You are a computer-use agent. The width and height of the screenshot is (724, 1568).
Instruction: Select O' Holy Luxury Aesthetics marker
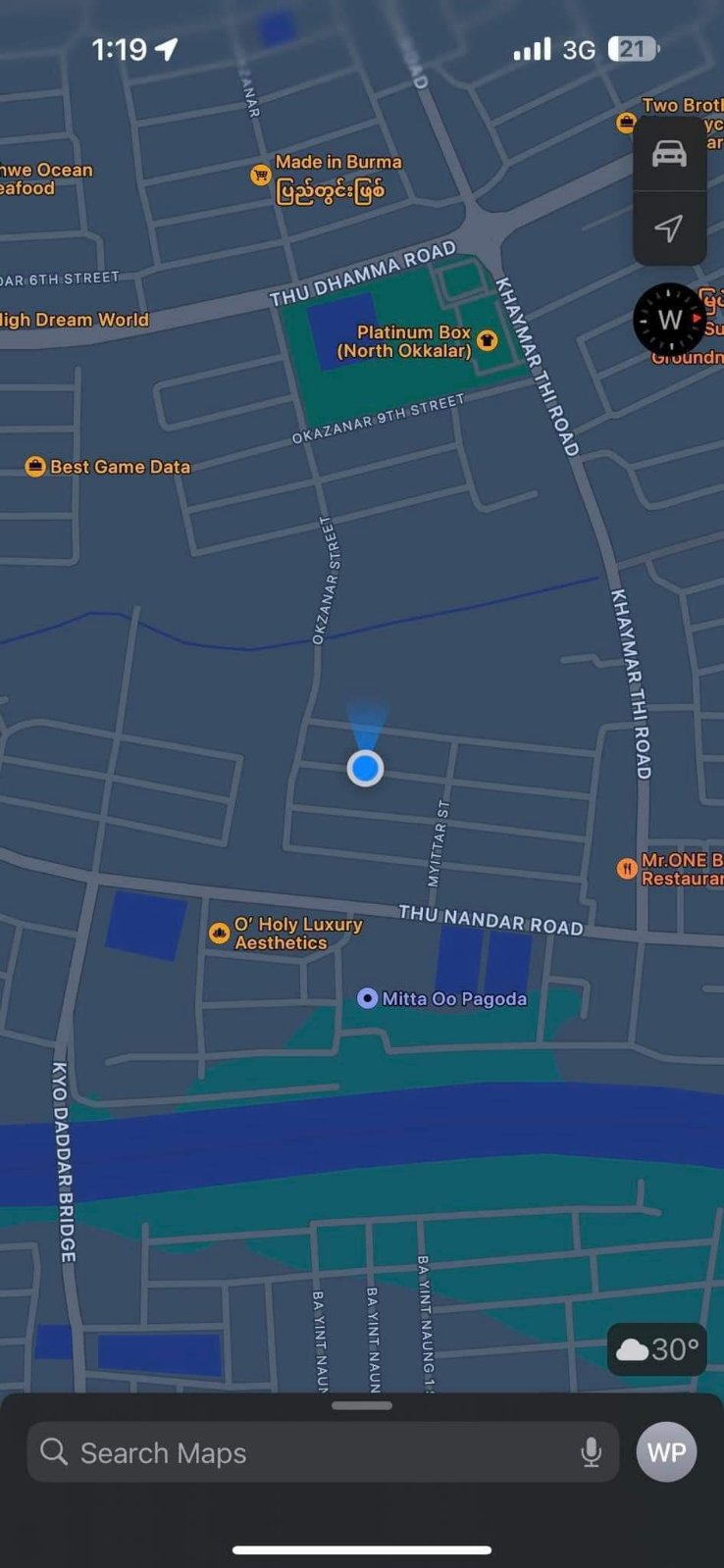pyautogui.click(x=220, y=934)
